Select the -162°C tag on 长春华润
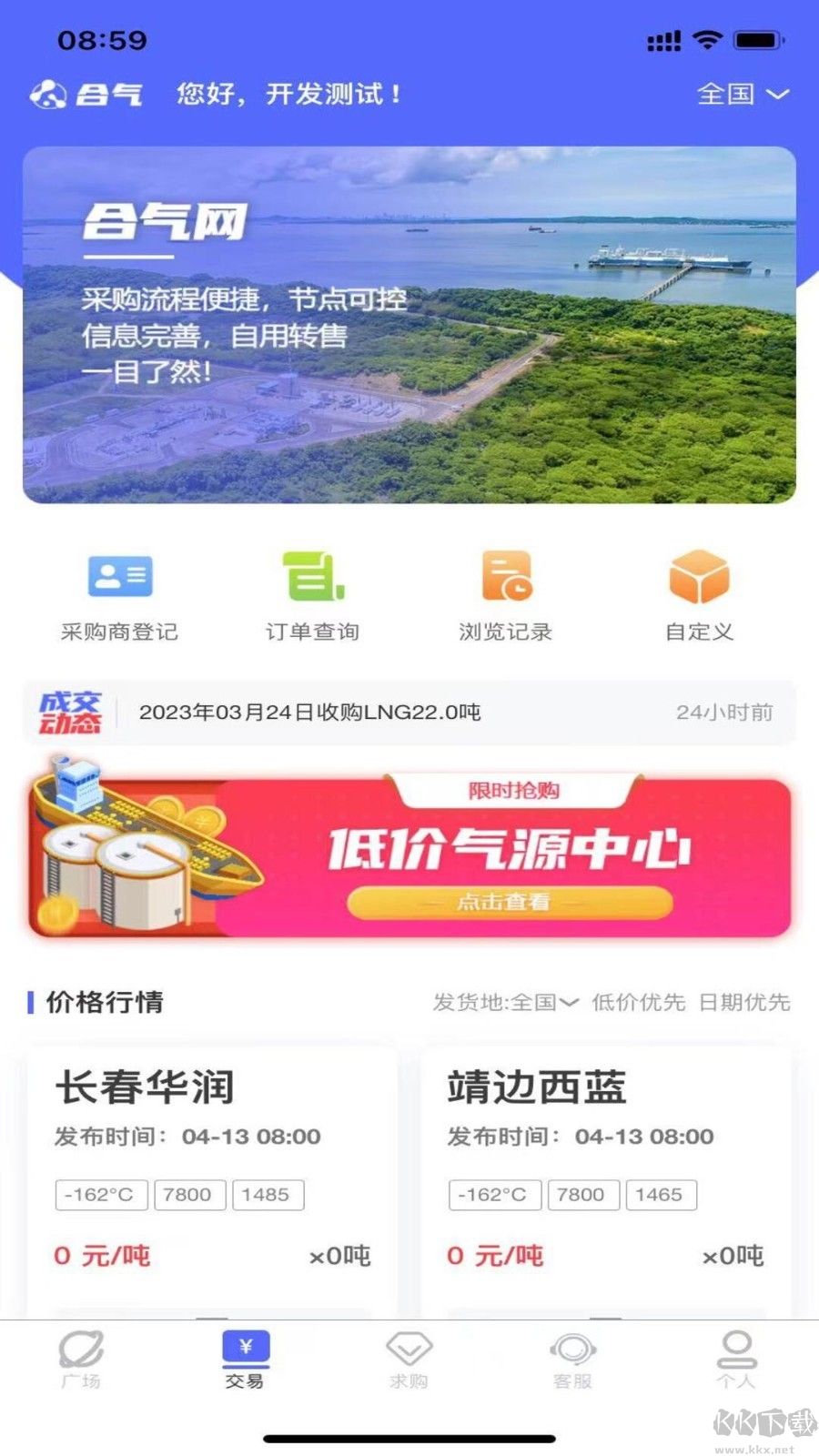Viewport: 819px width, 1456px height. 99,1194
